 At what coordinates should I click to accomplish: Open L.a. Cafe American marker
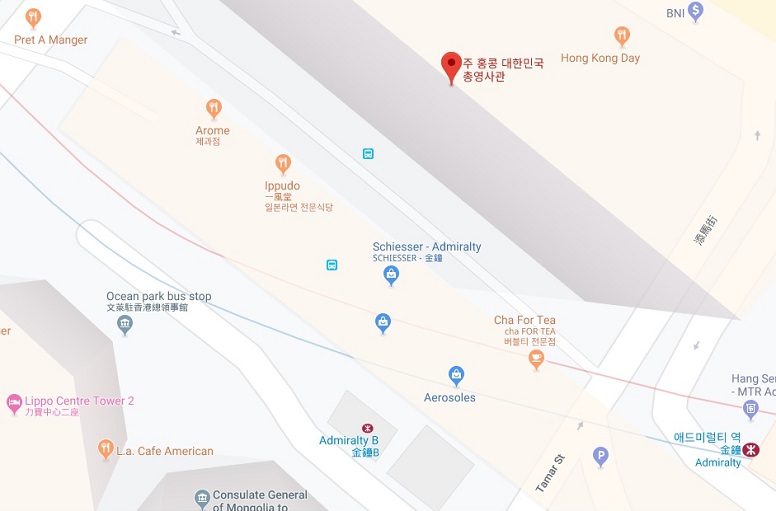(x=106, y=450)
